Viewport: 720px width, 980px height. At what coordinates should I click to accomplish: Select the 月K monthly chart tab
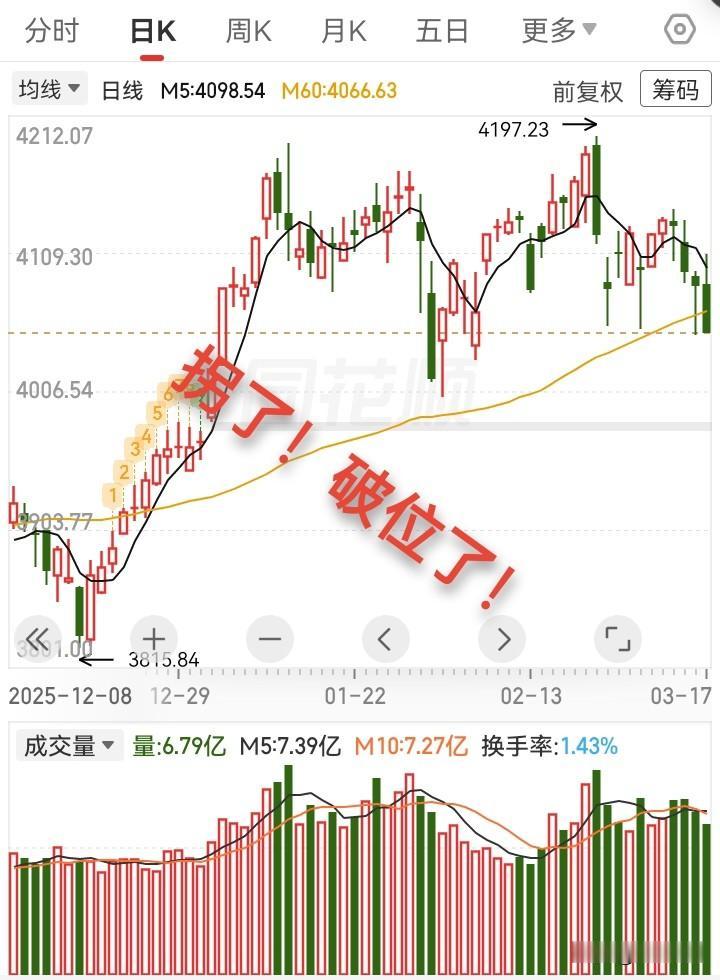343,31
